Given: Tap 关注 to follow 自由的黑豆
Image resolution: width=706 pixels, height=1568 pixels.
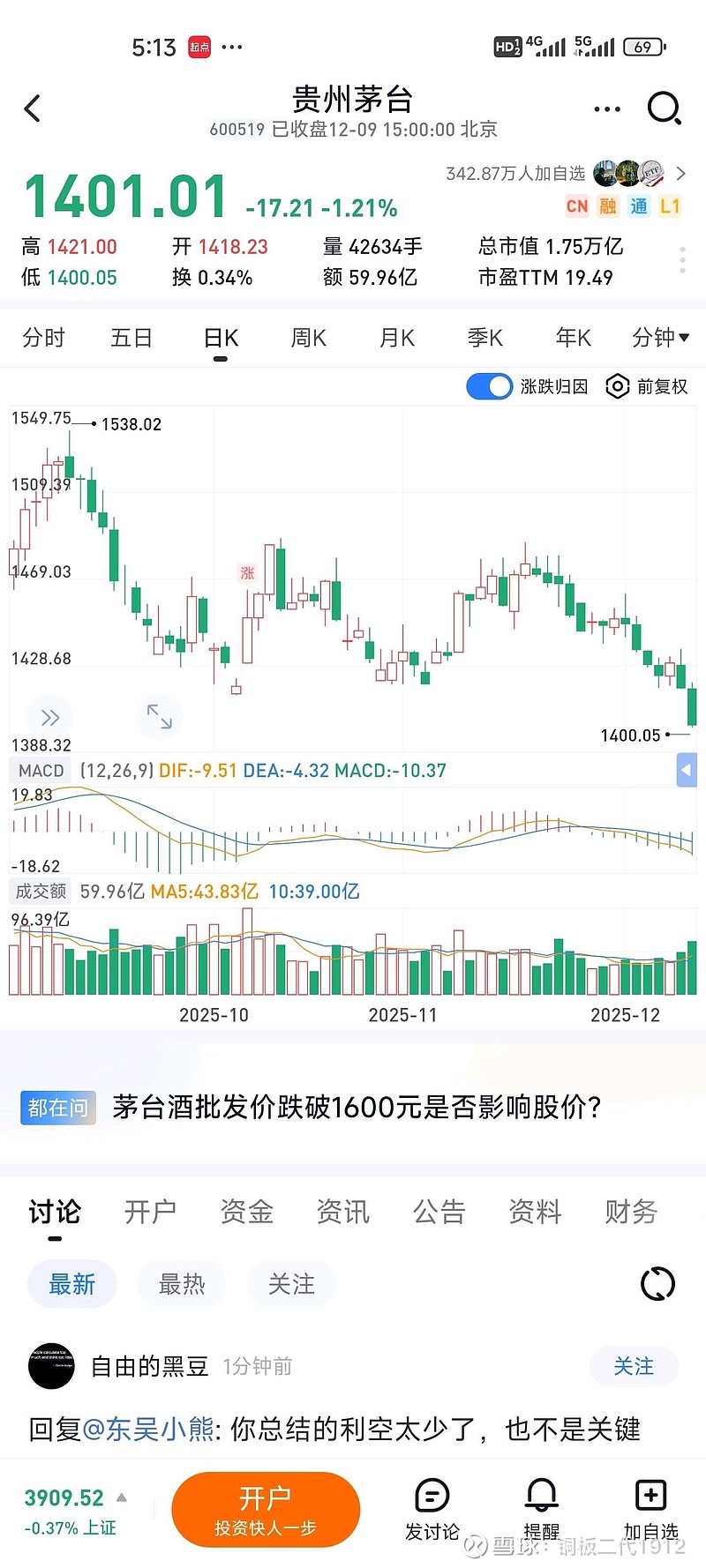Looking at the screenshot, I should (633, 1365).
